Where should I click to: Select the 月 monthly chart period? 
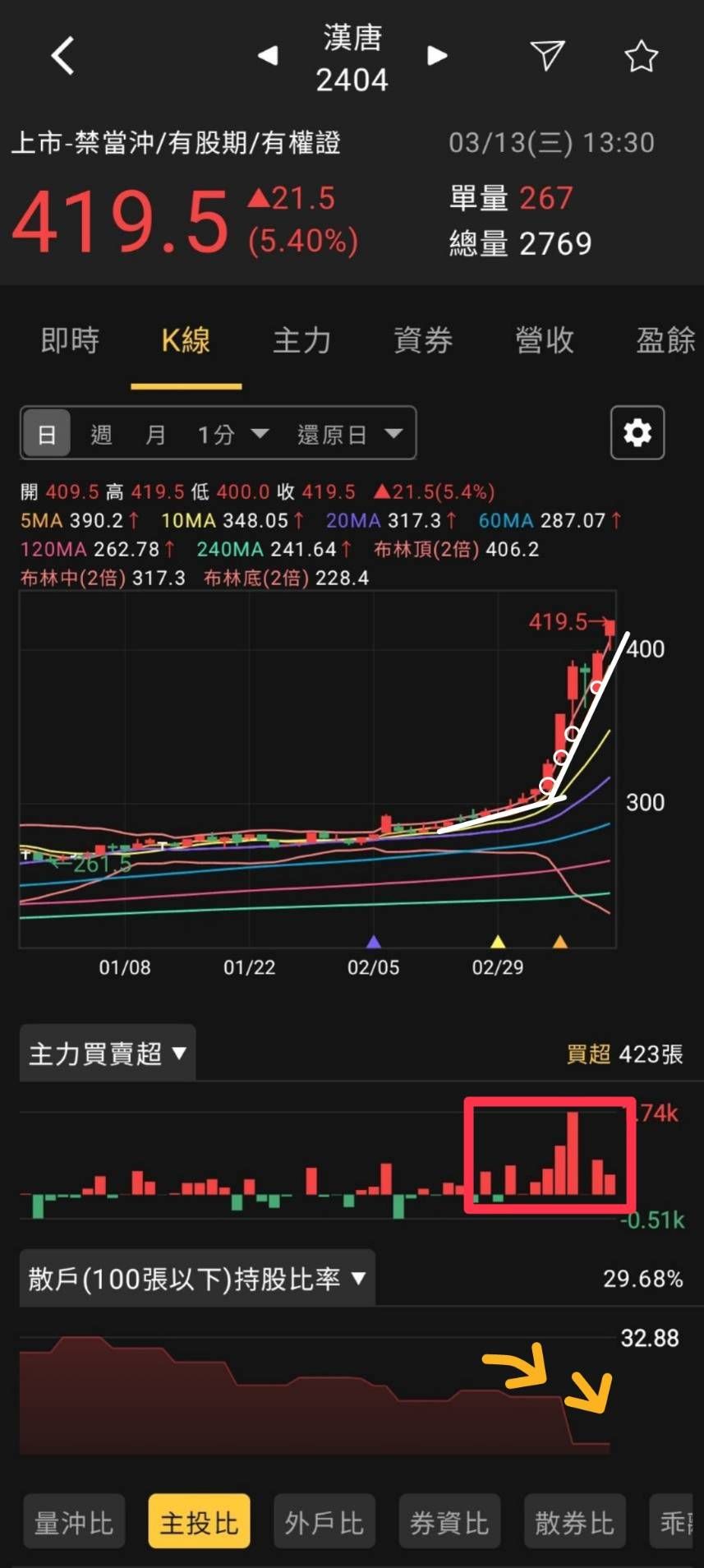point(155,434)
